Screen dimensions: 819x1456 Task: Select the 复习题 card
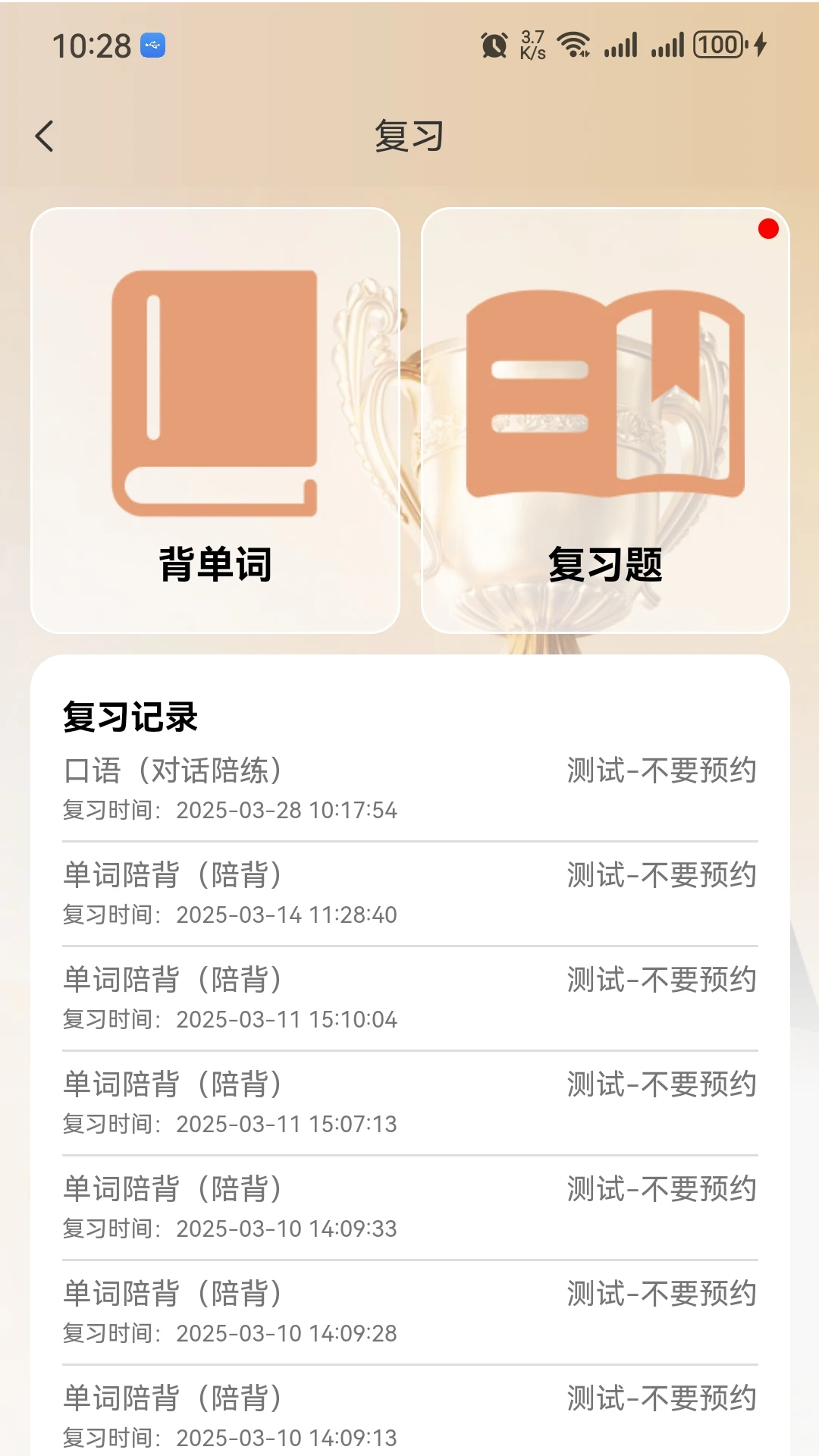(x=604, y=417)
